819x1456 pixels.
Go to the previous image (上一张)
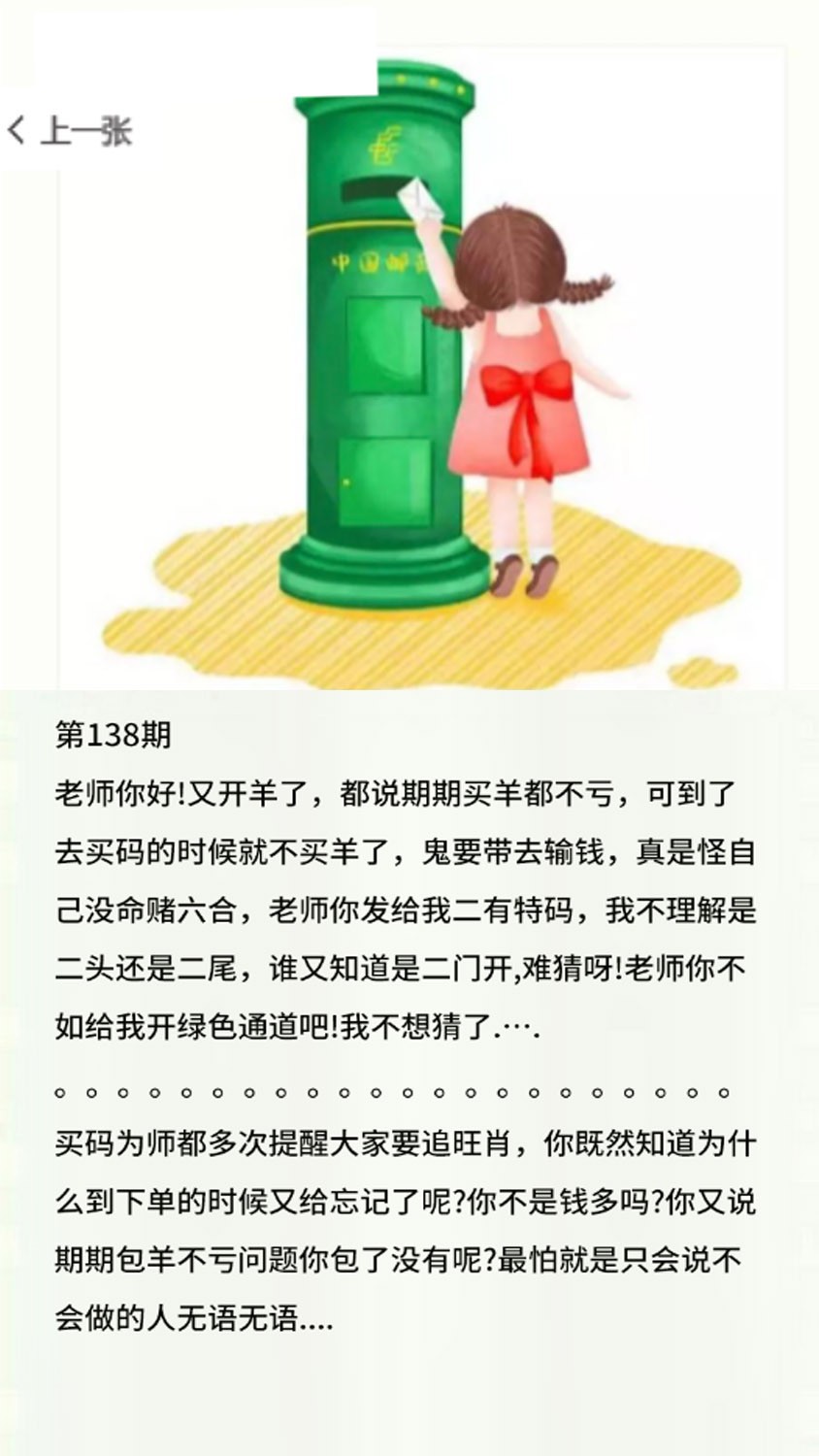pyautogui.click(x=70, y=131)
